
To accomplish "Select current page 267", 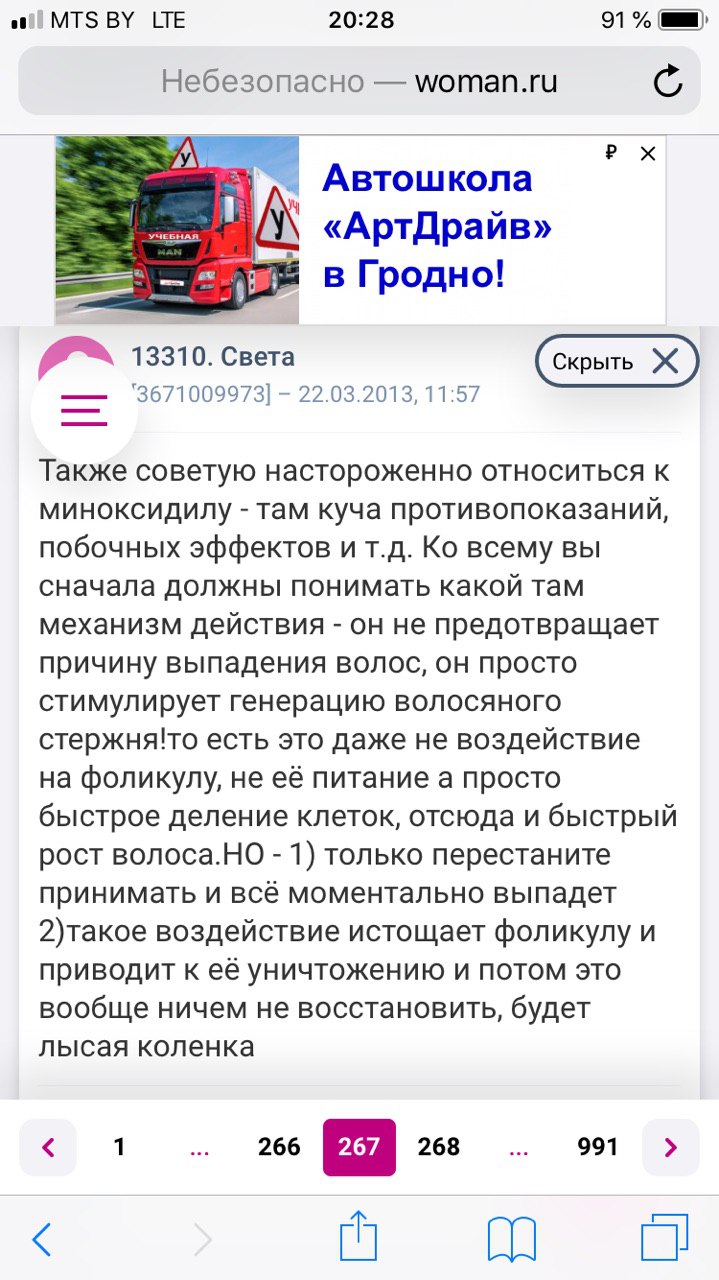I will [x=359, y=1147].
